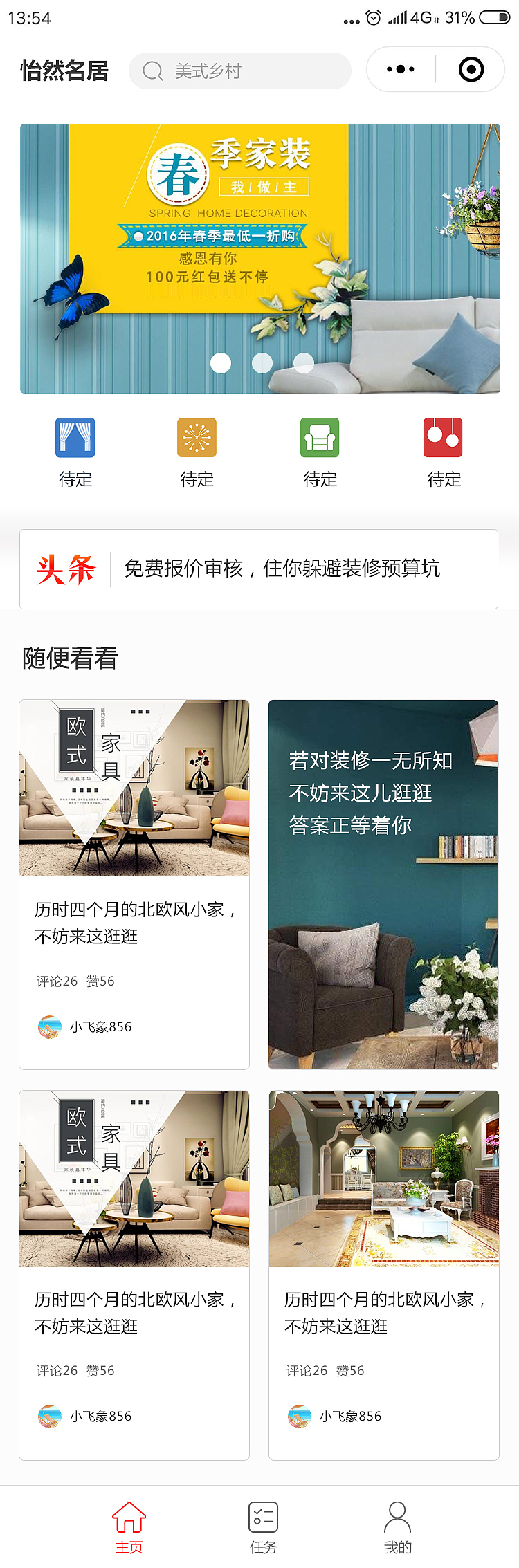Open the blue curtain category icon
The image size is (519, 1568).
point(75,438)
